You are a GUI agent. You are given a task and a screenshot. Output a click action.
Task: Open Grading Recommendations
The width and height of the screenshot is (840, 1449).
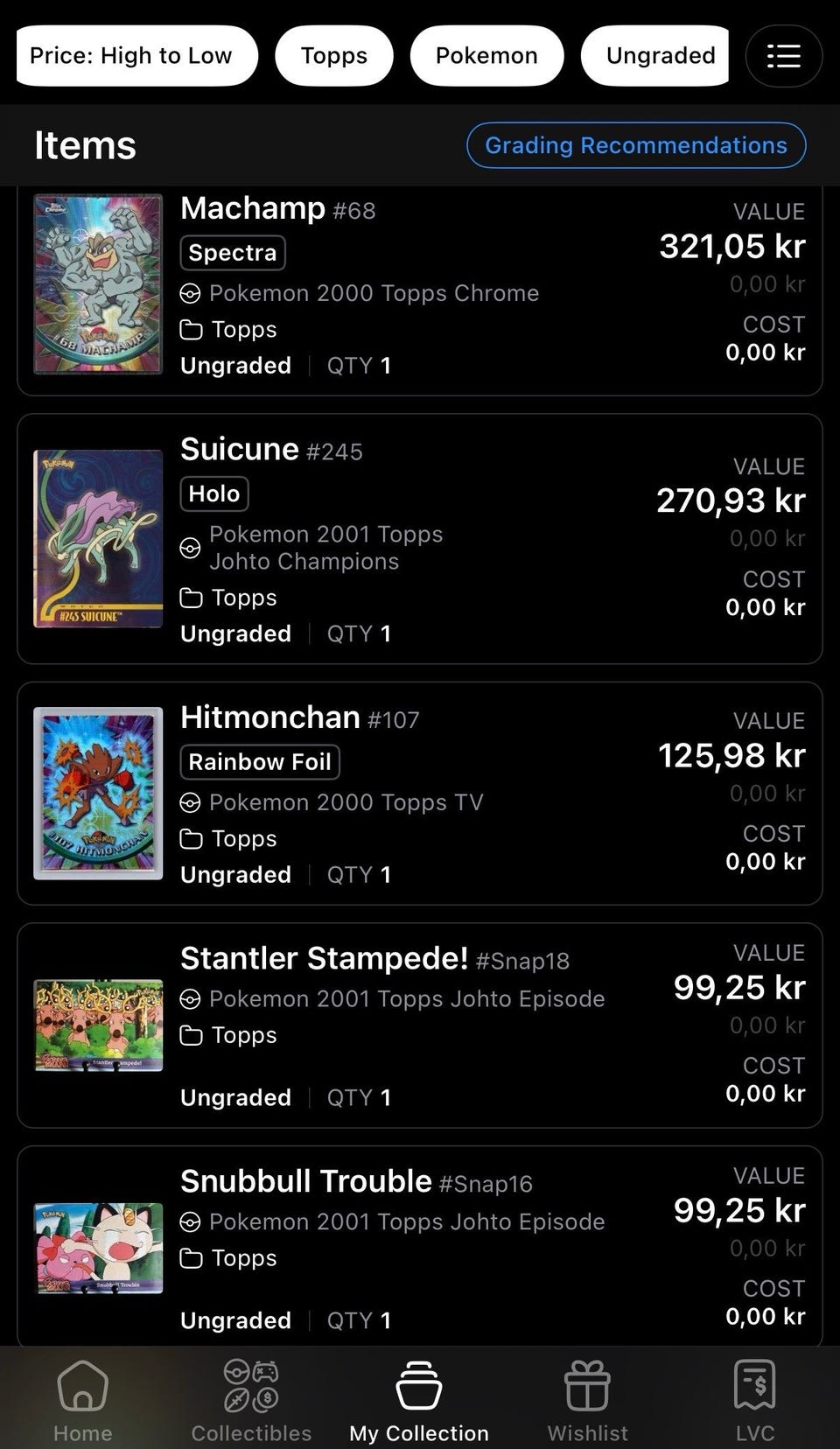[x=636, y=145]
